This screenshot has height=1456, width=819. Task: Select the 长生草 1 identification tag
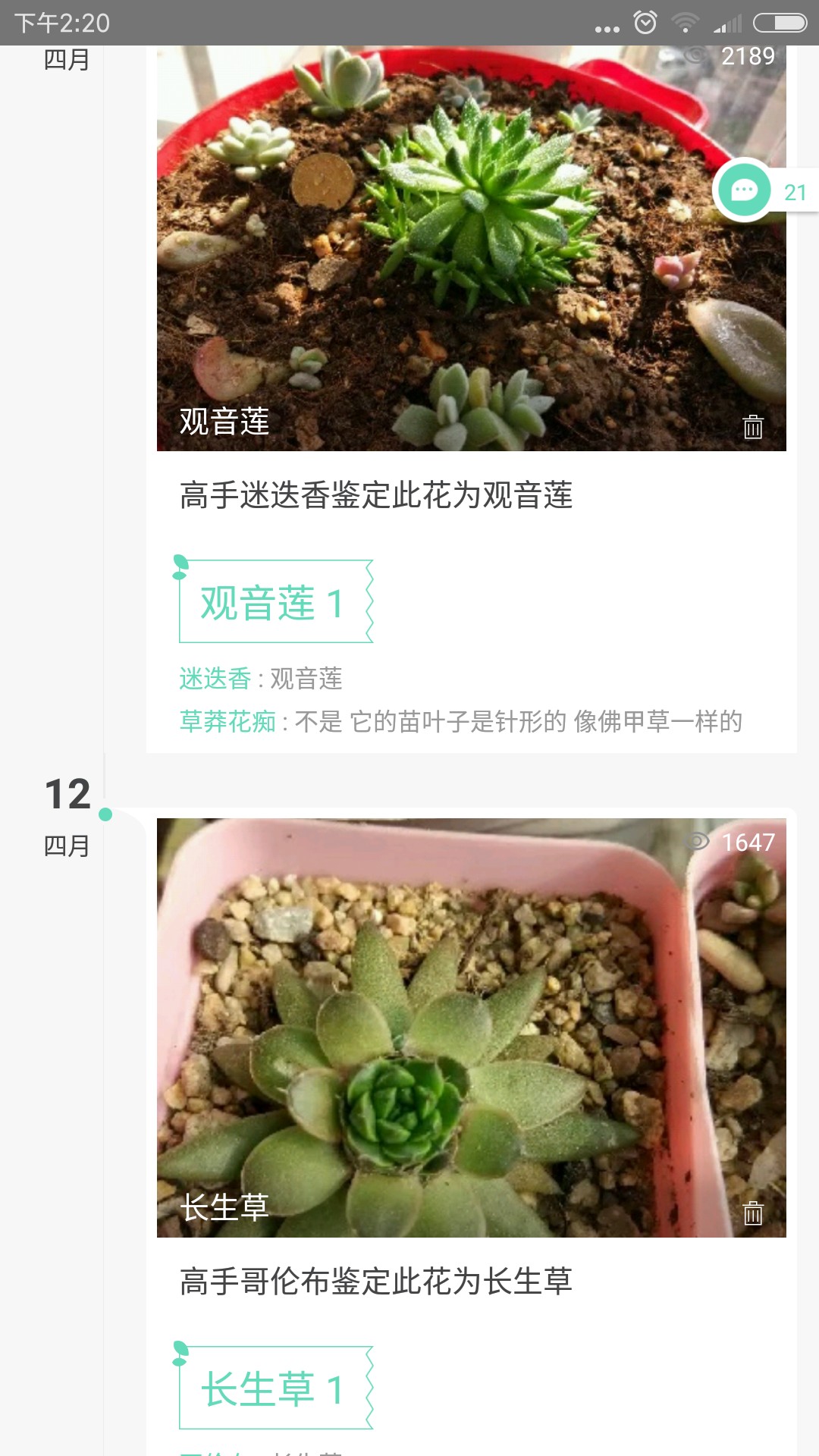tap(275, 1389)
